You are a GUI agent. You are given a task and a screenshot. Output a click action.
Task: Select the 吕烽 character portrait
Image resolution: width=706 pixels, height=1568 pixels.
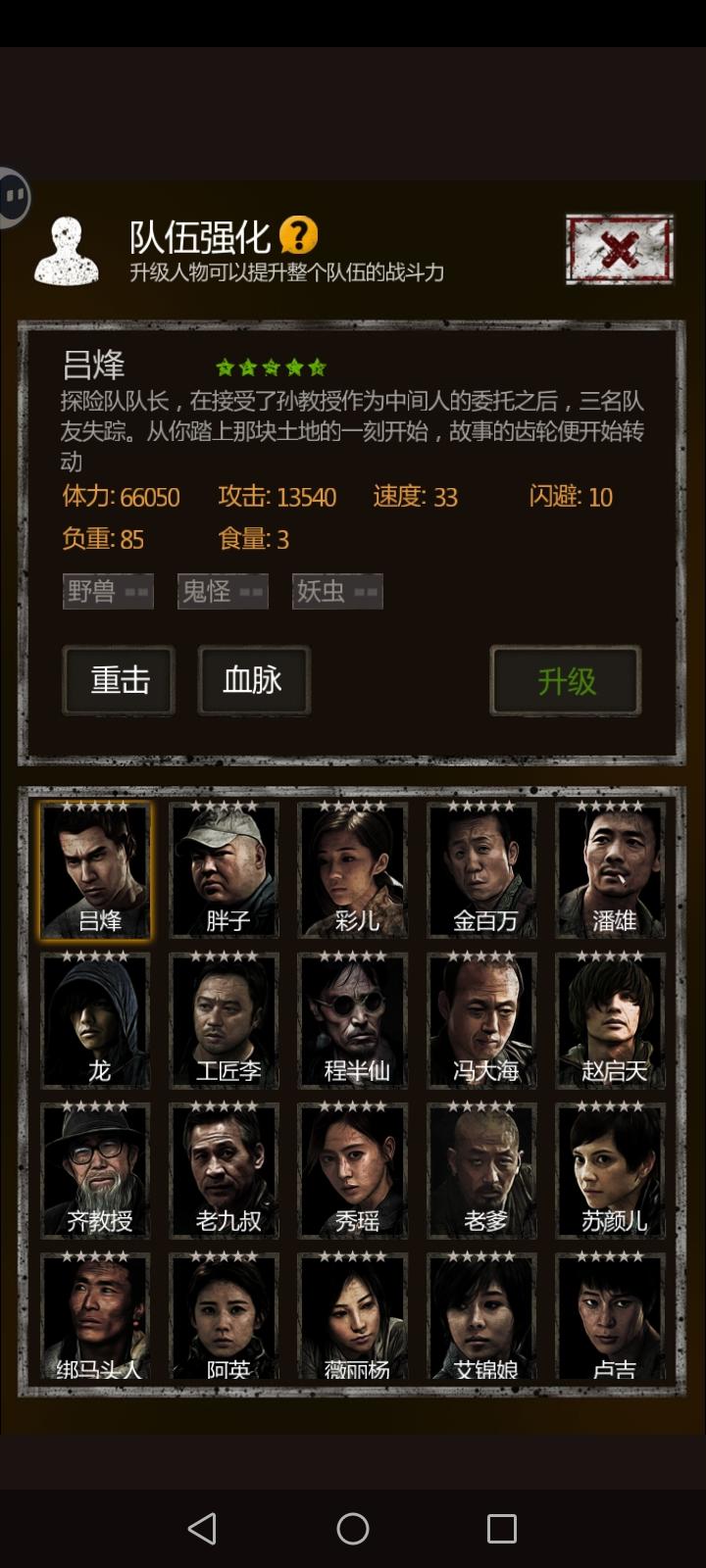pos(94,867)
